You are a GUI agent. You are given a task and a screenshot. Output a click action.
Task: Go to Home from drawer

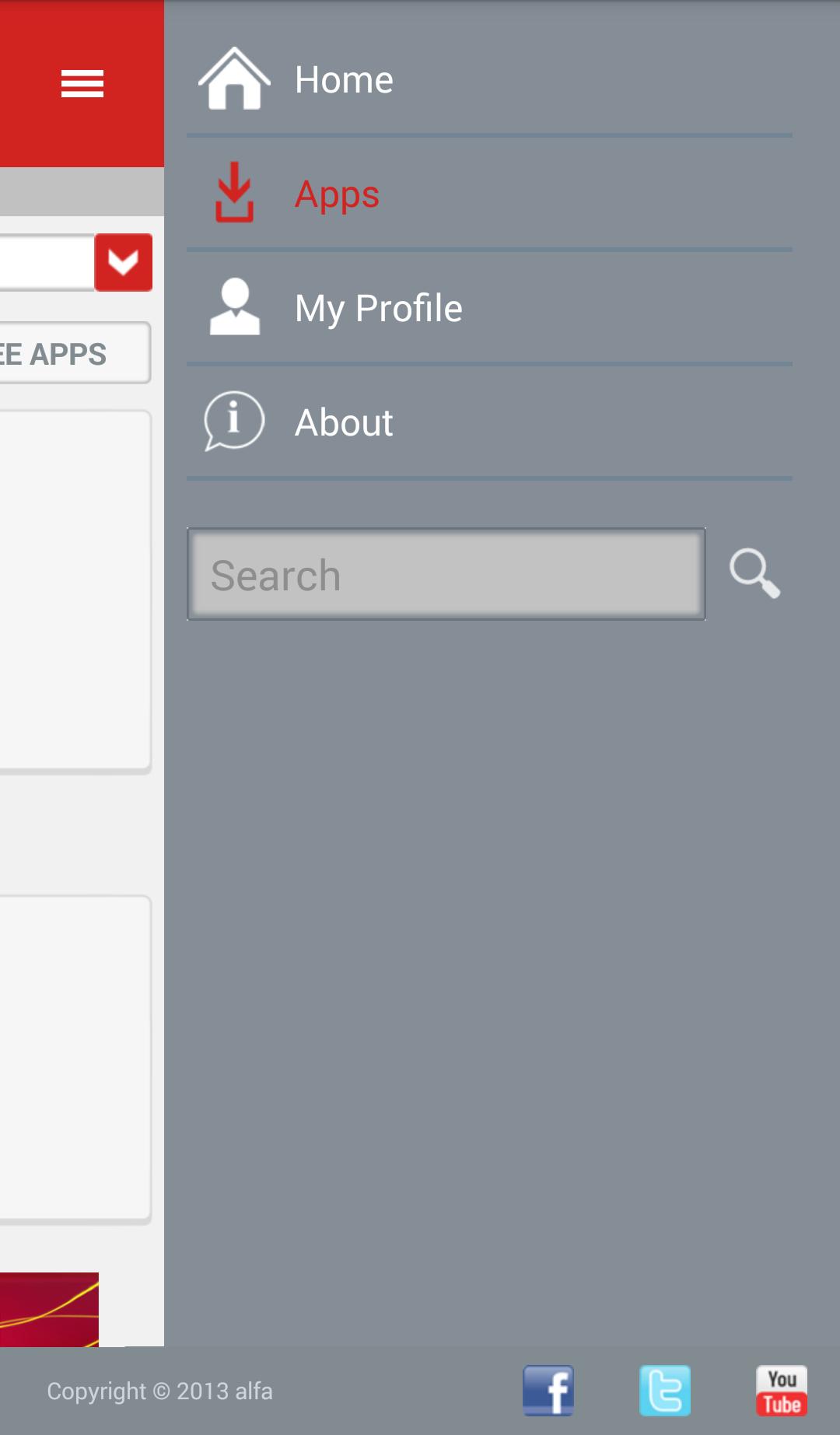[x=342, y=80]
